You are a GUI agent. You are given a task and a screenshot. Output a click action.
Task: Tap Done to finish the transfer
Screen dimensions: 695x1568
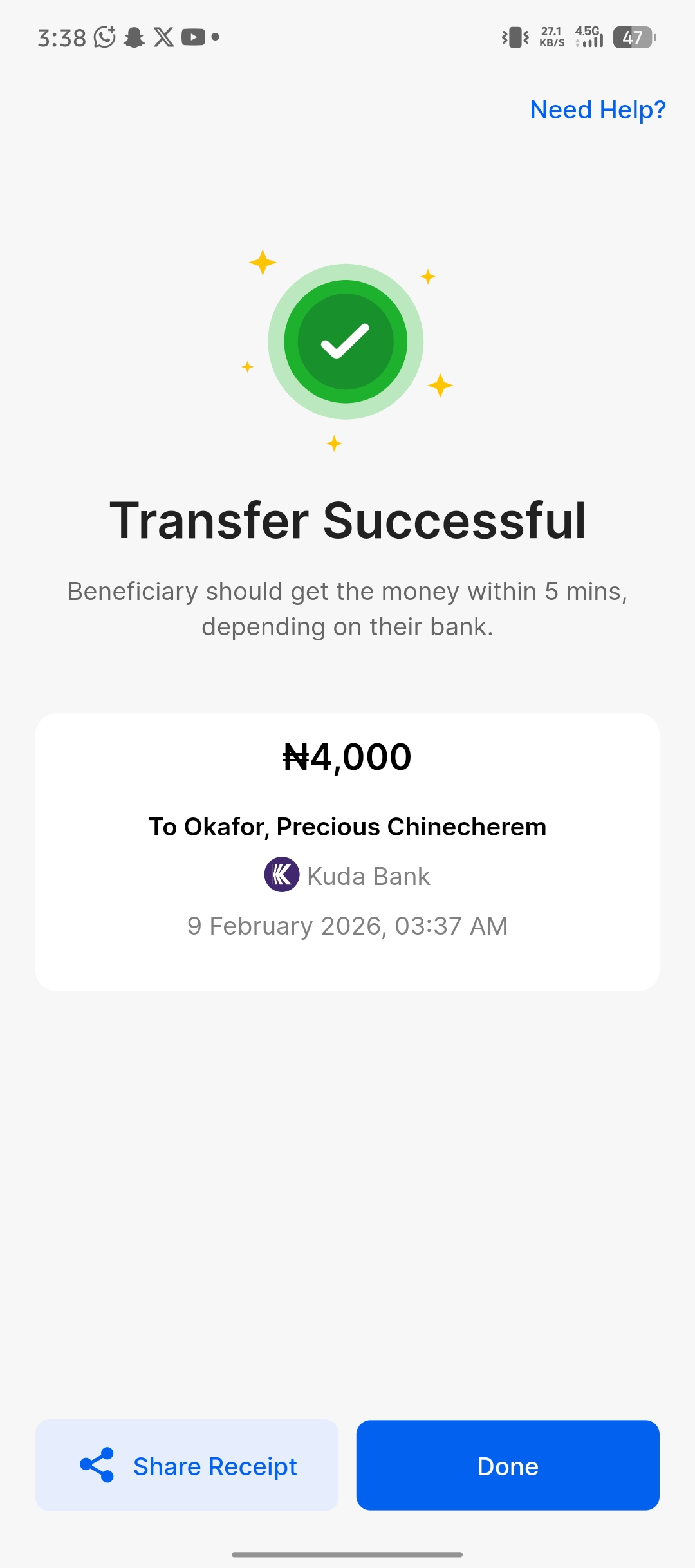(508, 1466)
